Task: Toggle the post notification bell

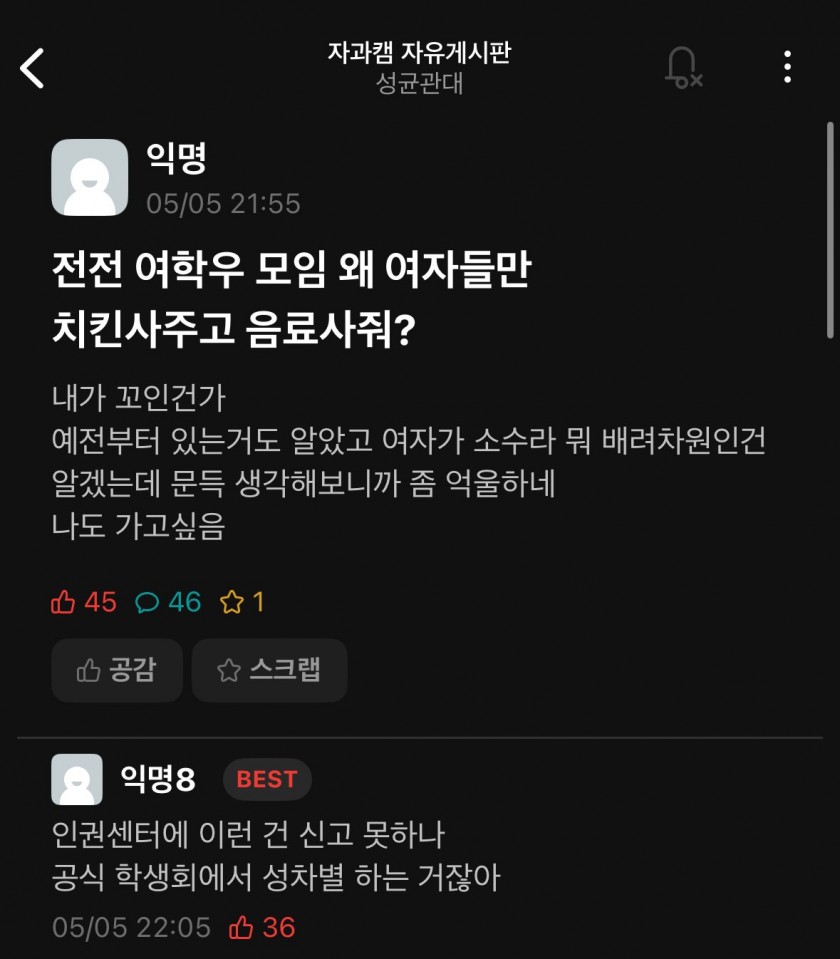Action: pos(683,67)
